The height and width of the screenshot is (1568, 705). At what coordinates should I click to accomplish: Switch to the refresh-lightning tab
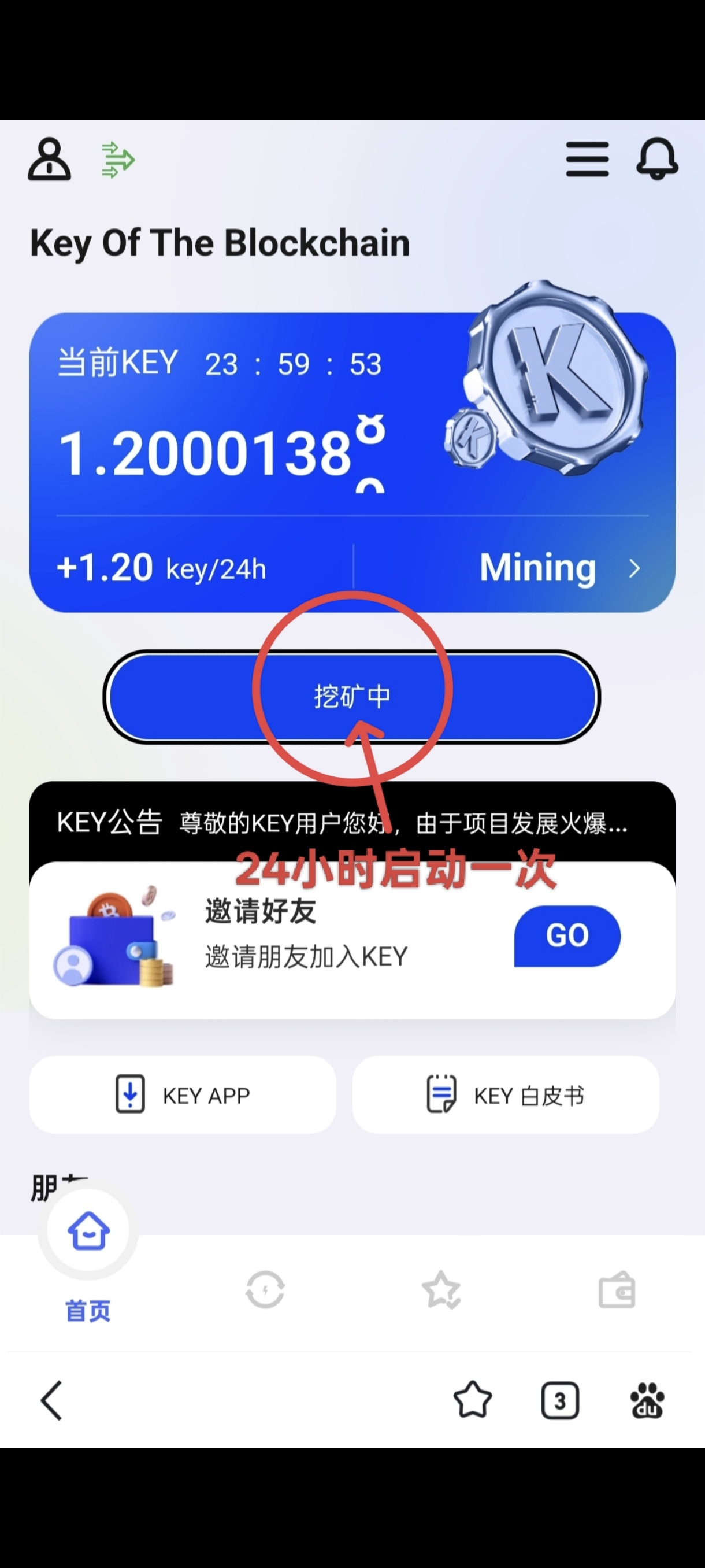(265, 1289)
